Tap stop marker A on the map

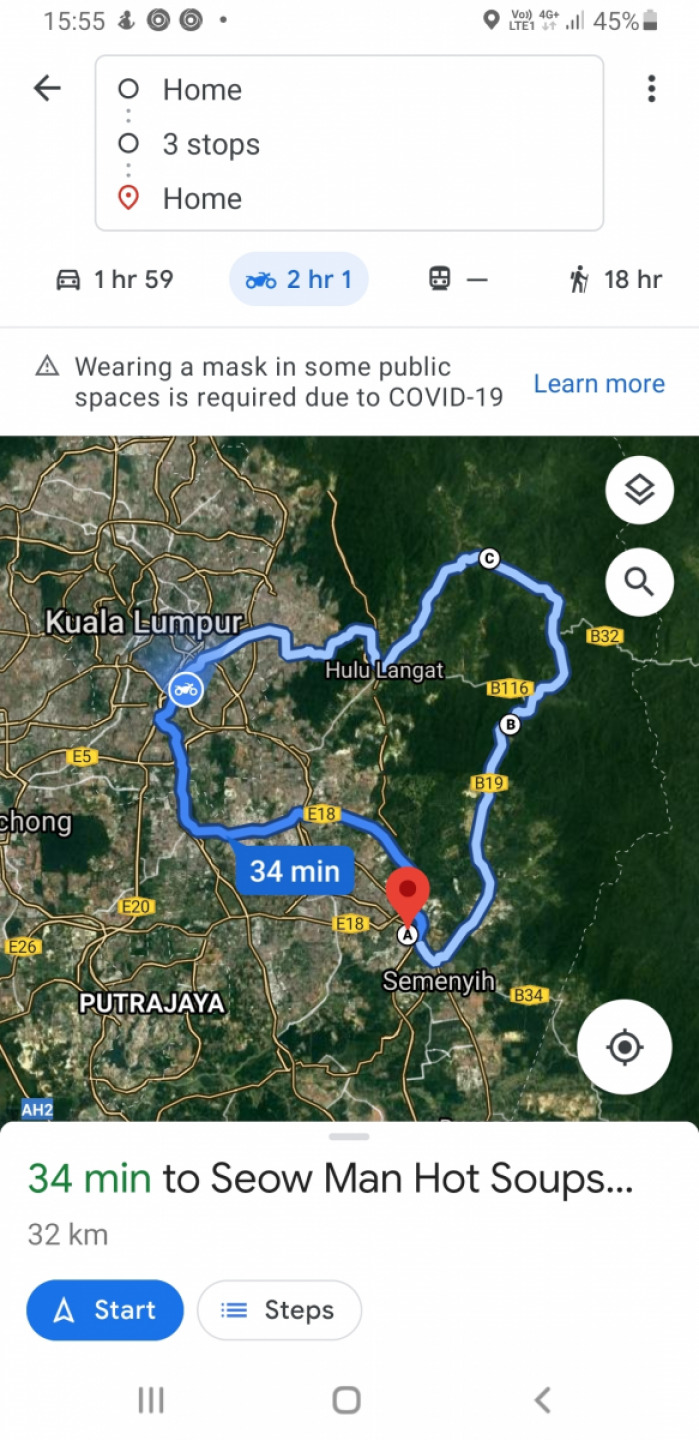(x=406, y=935)
